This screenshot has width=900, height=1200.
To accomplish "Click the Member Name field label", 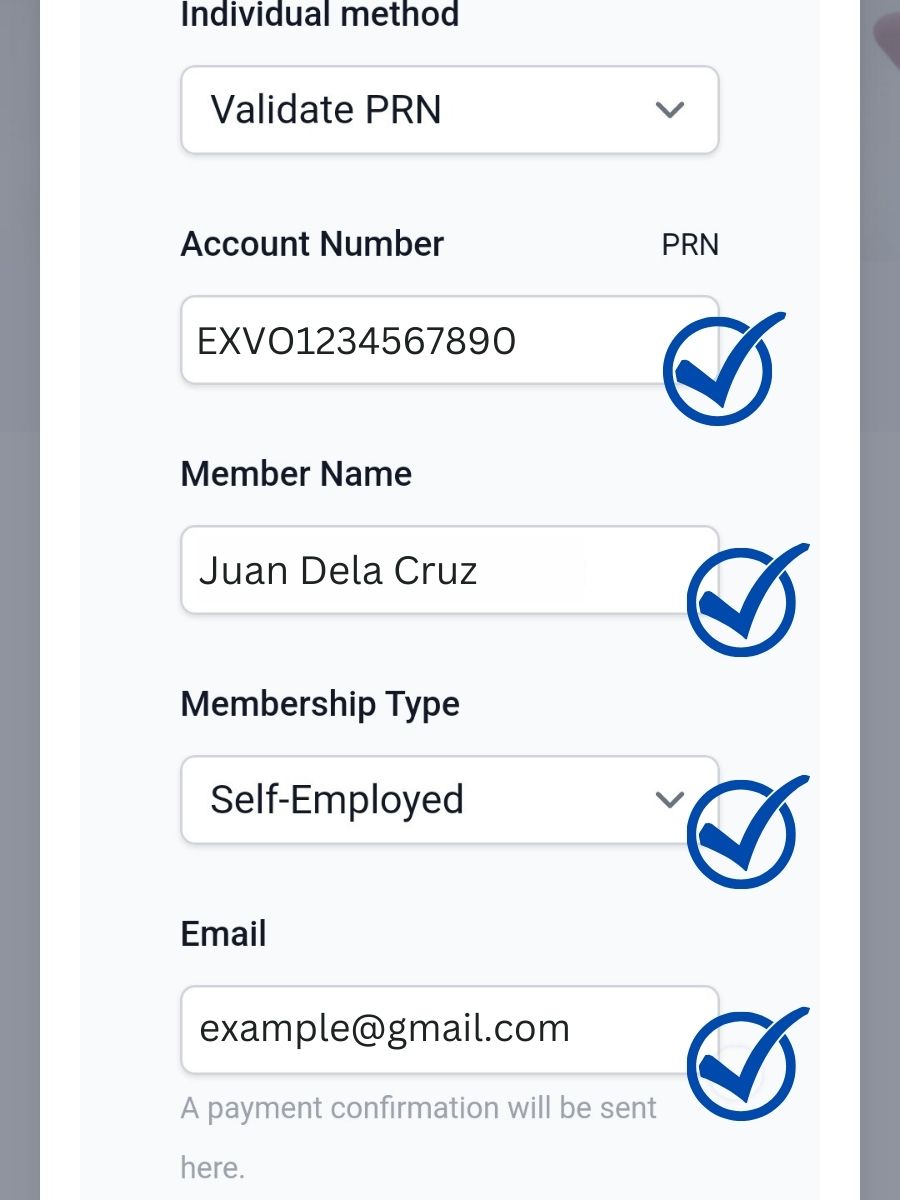I will coord(295,474).
